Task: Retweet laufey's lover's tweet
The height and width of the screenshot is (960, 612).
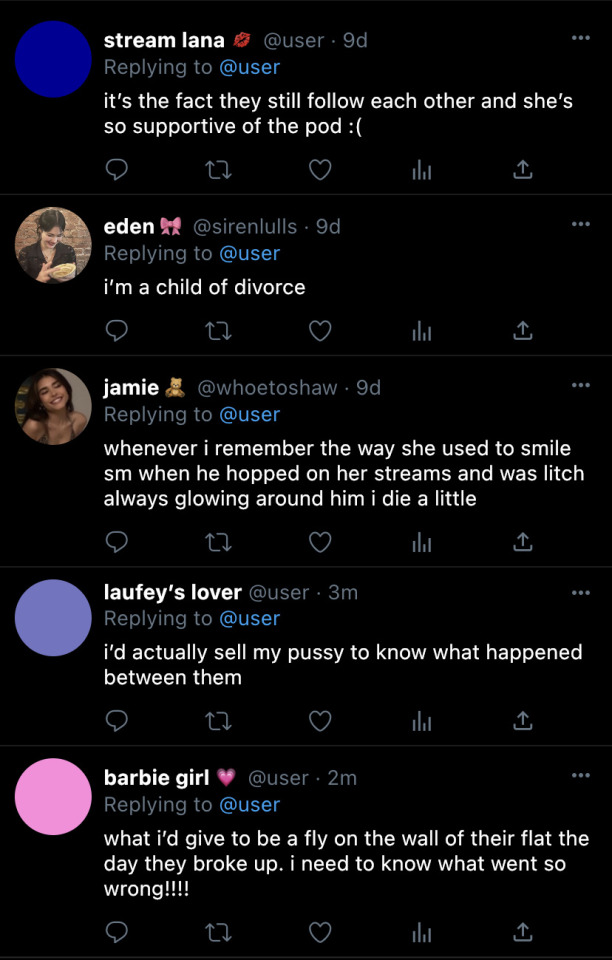Action: pos(218,720)
